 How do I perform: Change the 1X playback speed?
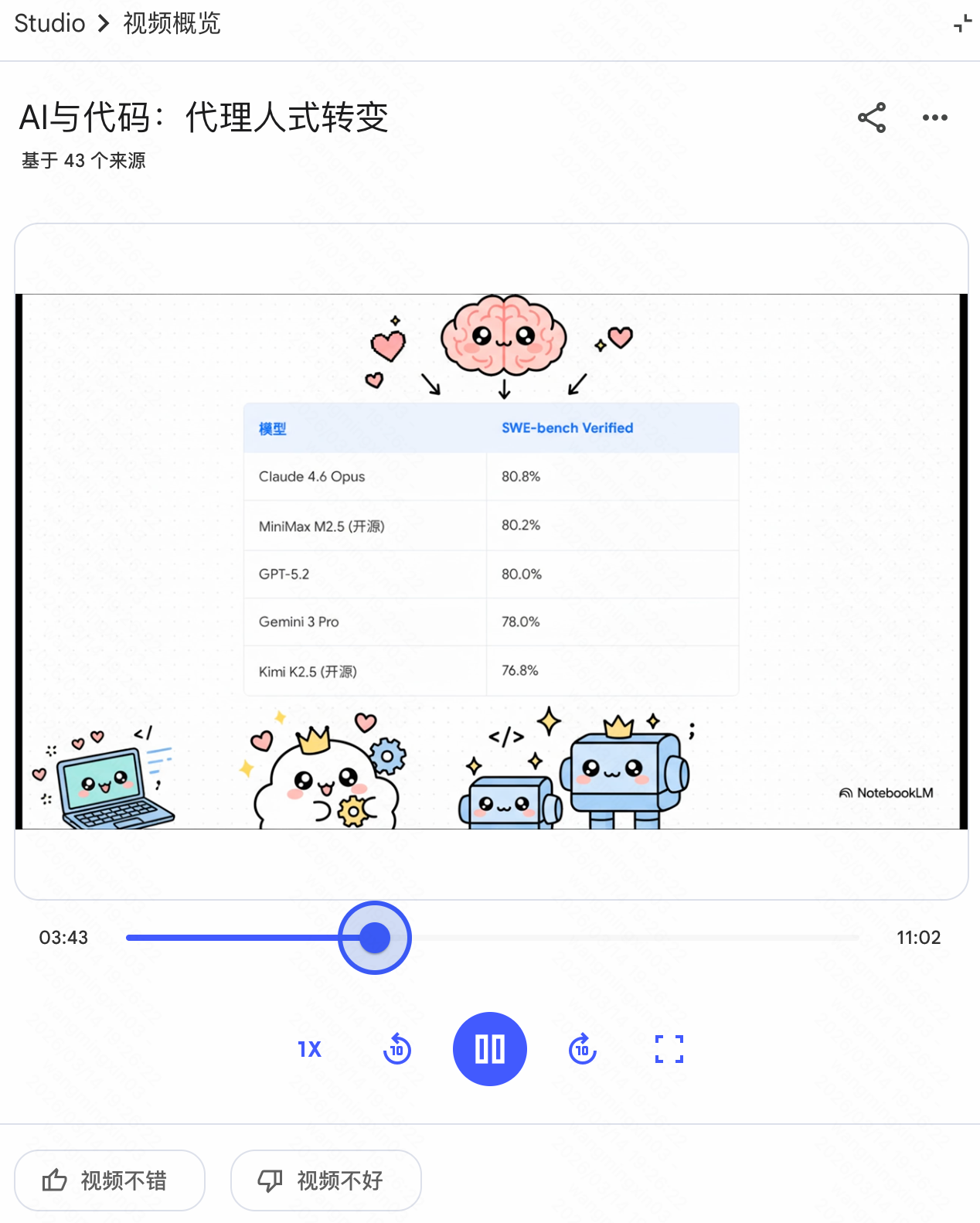tap(309, 1049)
